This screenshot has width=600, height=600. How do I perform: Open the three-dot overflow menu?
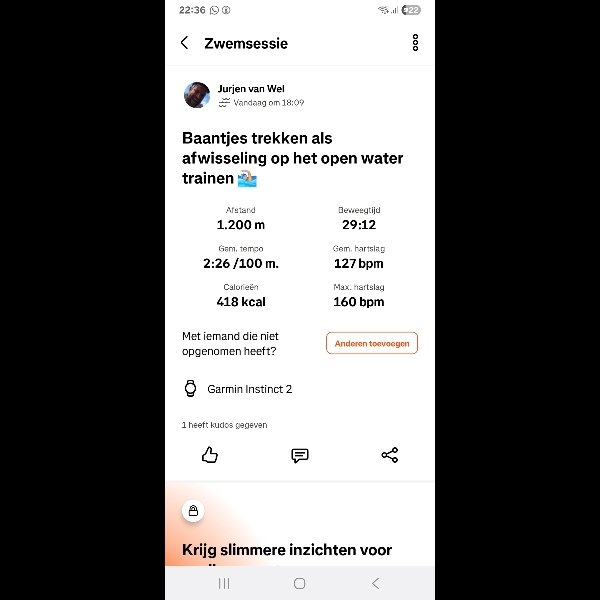415,43
